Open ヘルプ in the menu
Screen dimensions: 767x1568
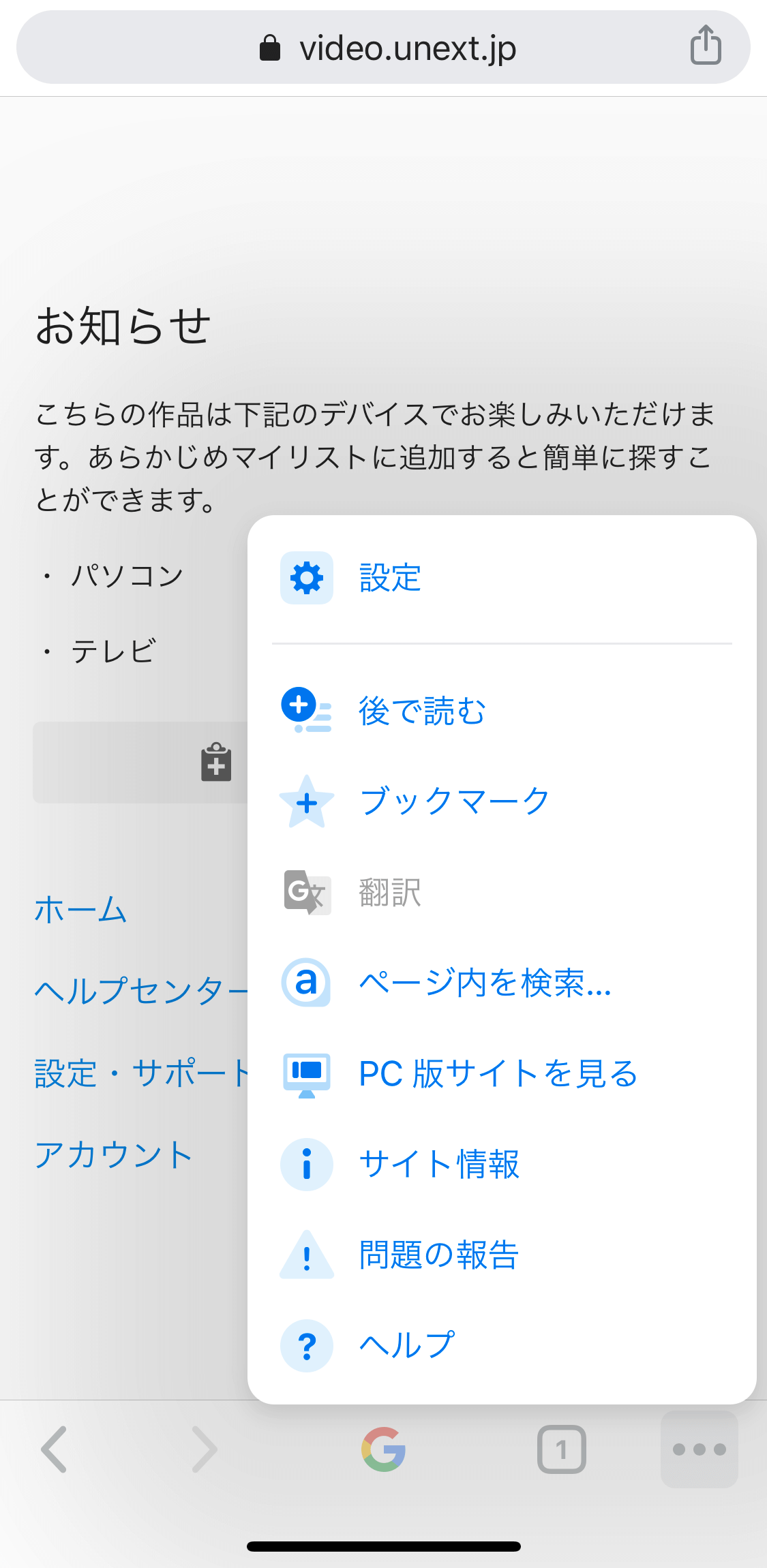502,1345
